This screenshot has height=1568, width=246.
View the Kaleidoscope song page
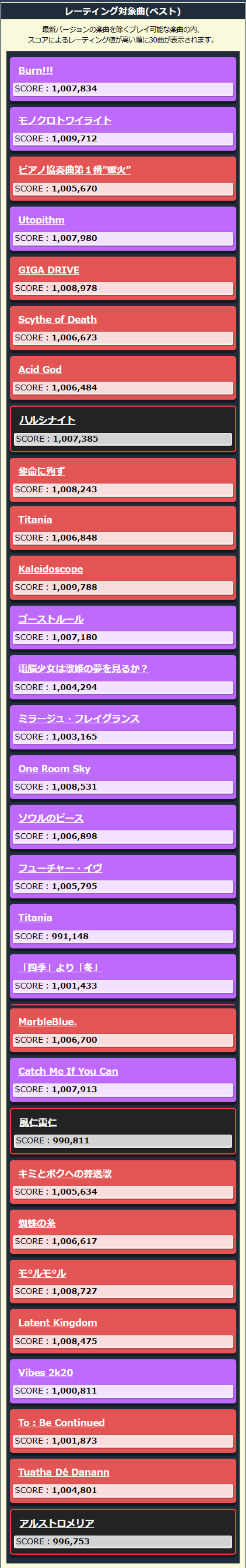click(50, 569)
